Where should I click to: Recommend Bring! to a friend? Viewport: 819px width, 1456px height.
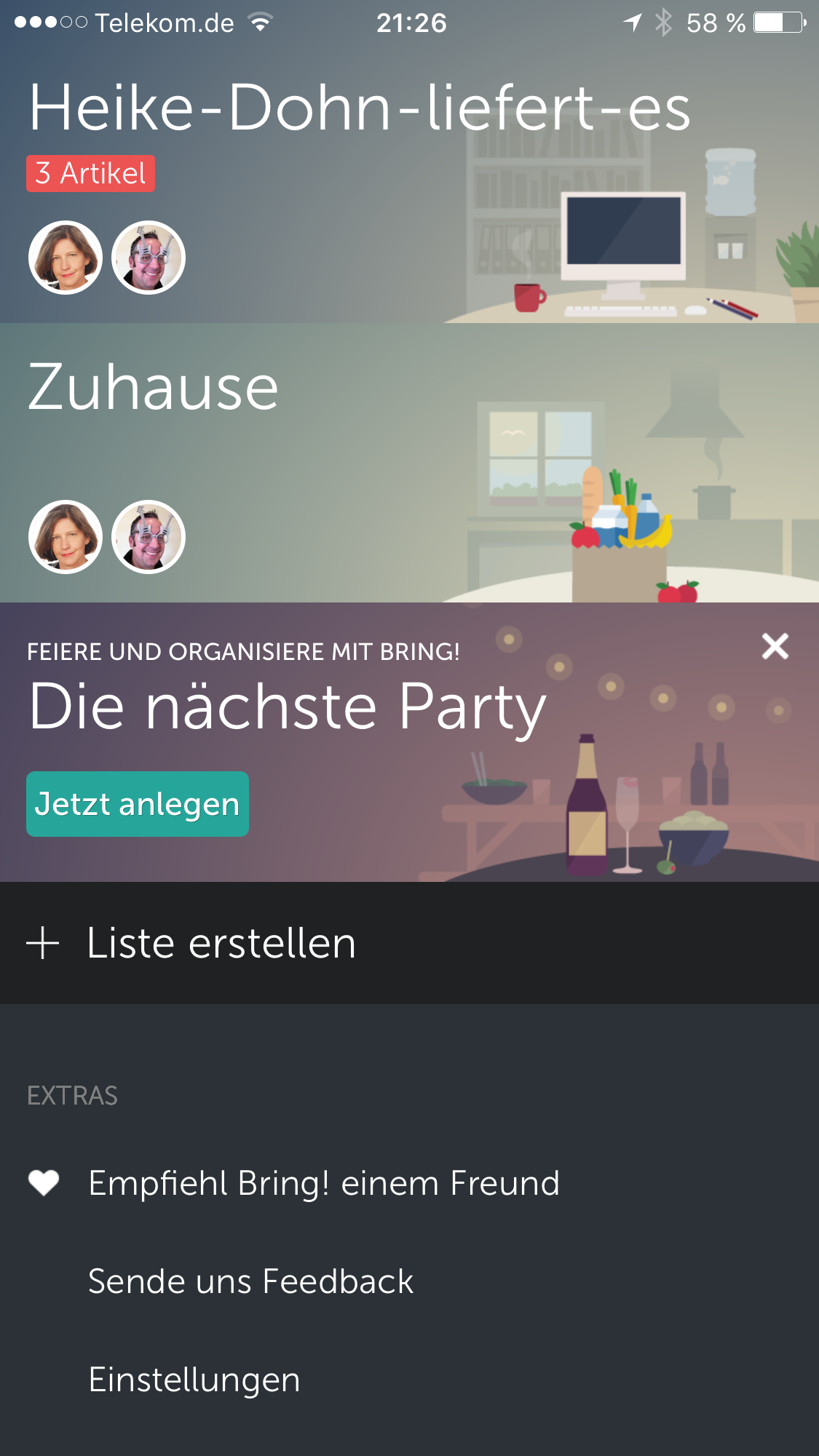(409, 1183)
